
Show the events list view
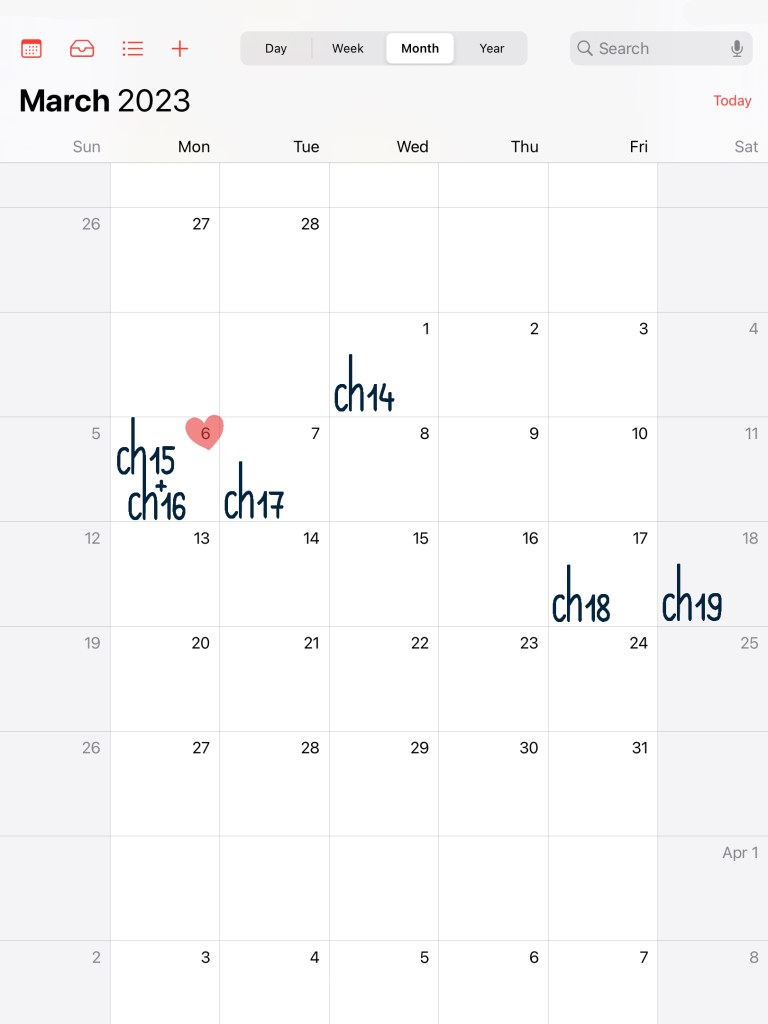click(x=132, y=48)
